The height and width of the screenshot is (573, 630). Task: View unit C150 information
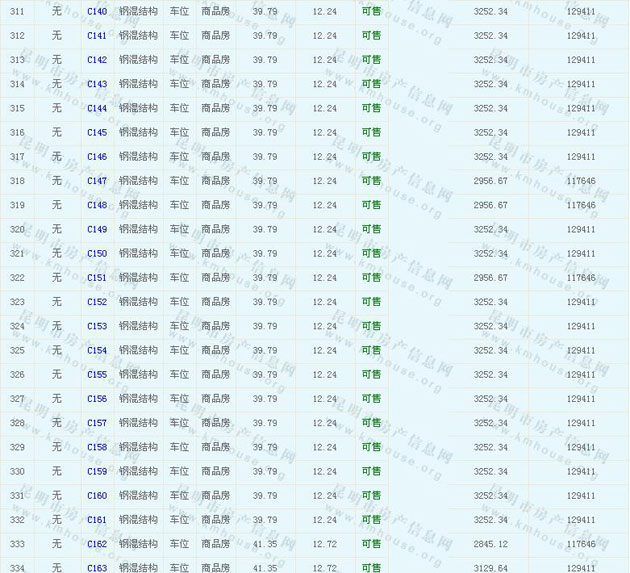click(97, 253)
